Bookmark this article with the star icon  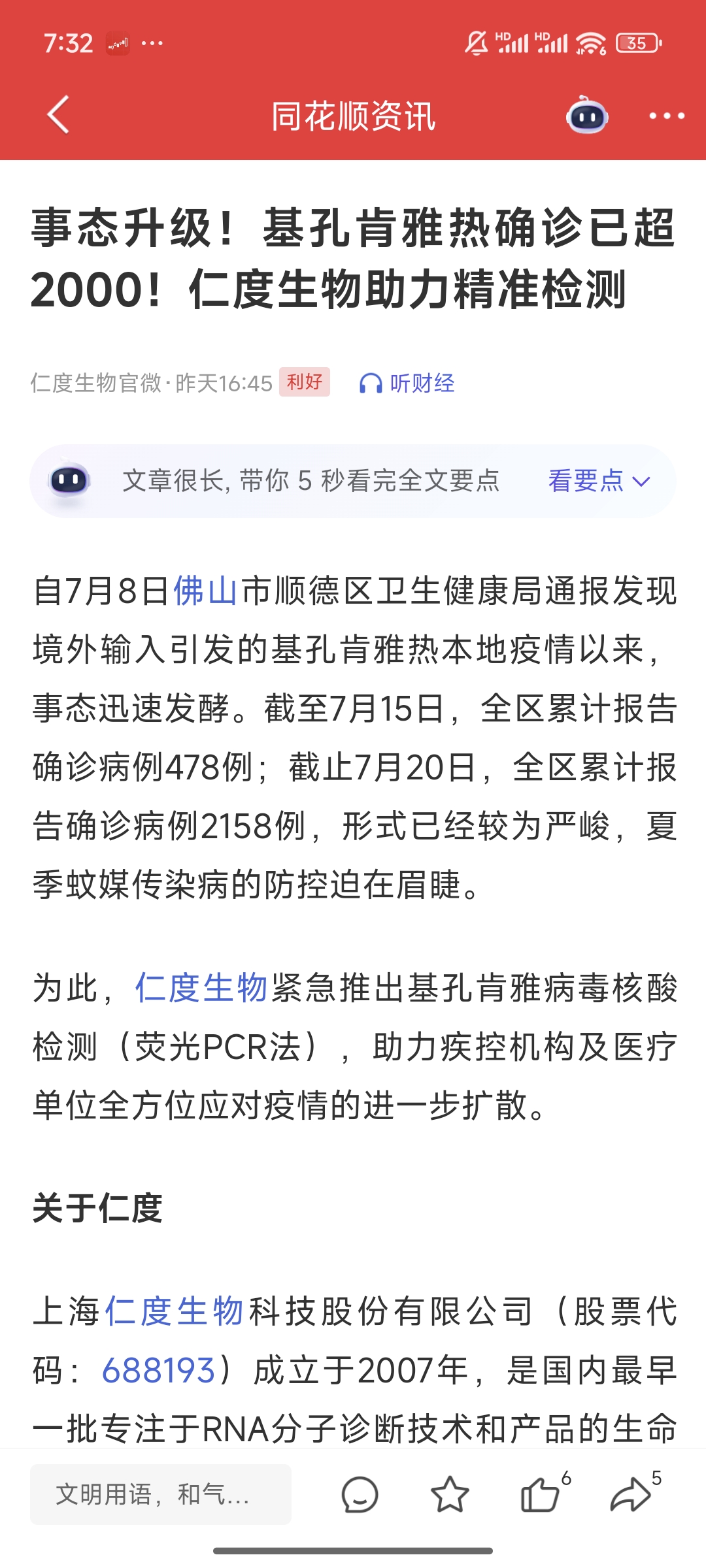point(450,1494)
